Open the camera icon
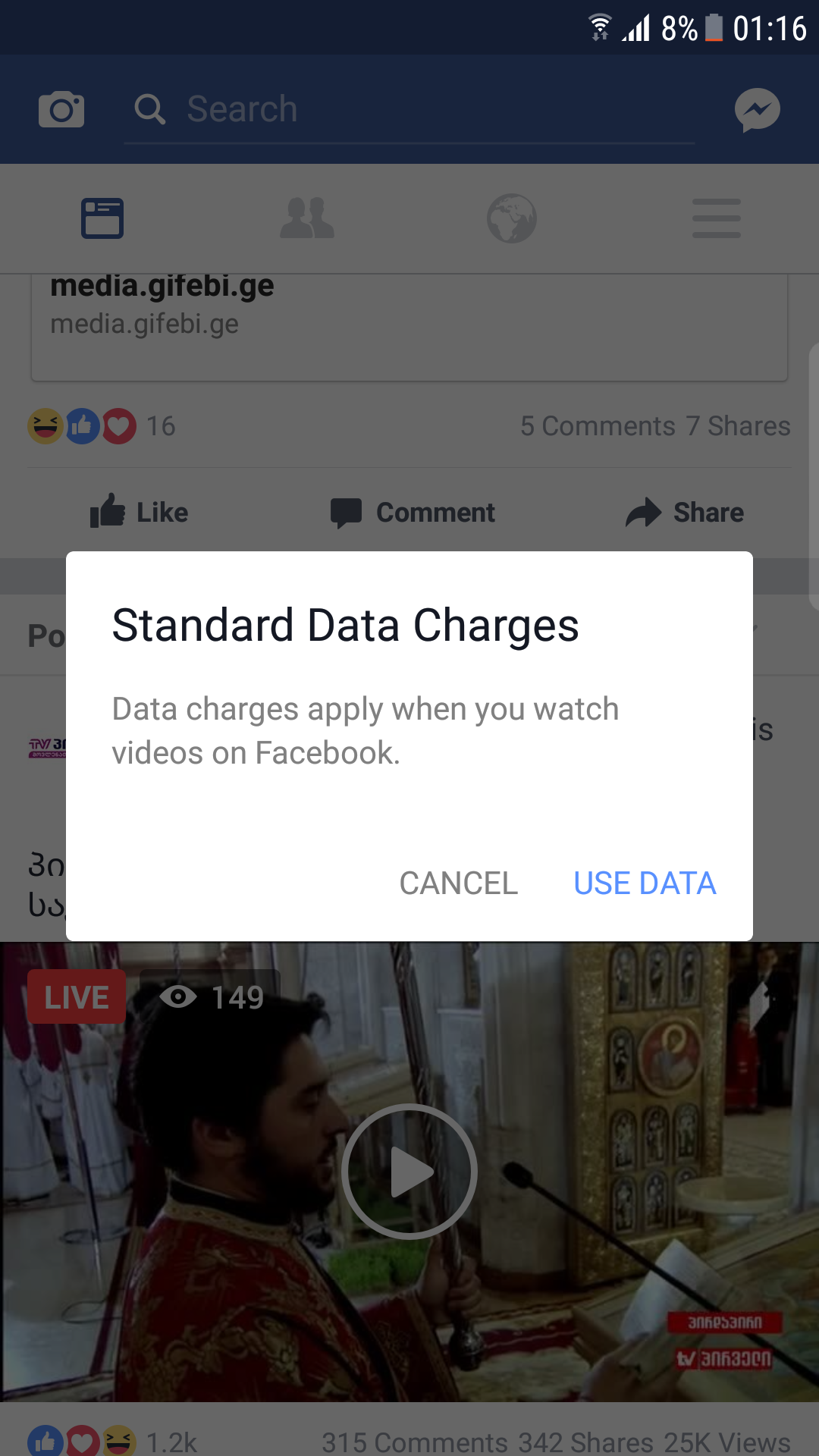Image resolution: width=819 pixels, height=1456 pixels. coord(61,109)
